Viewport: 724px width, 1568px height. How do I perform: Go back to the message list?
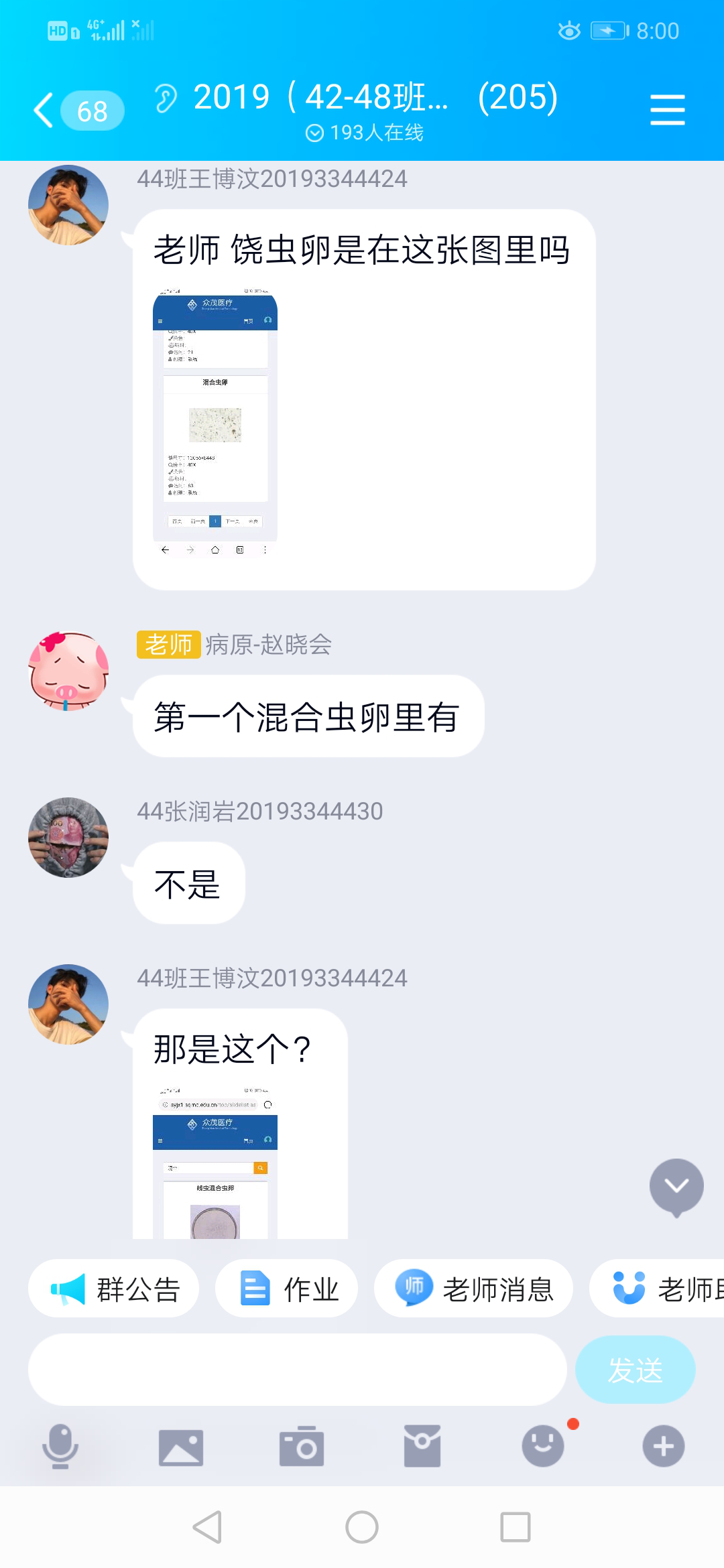[44, 111]
